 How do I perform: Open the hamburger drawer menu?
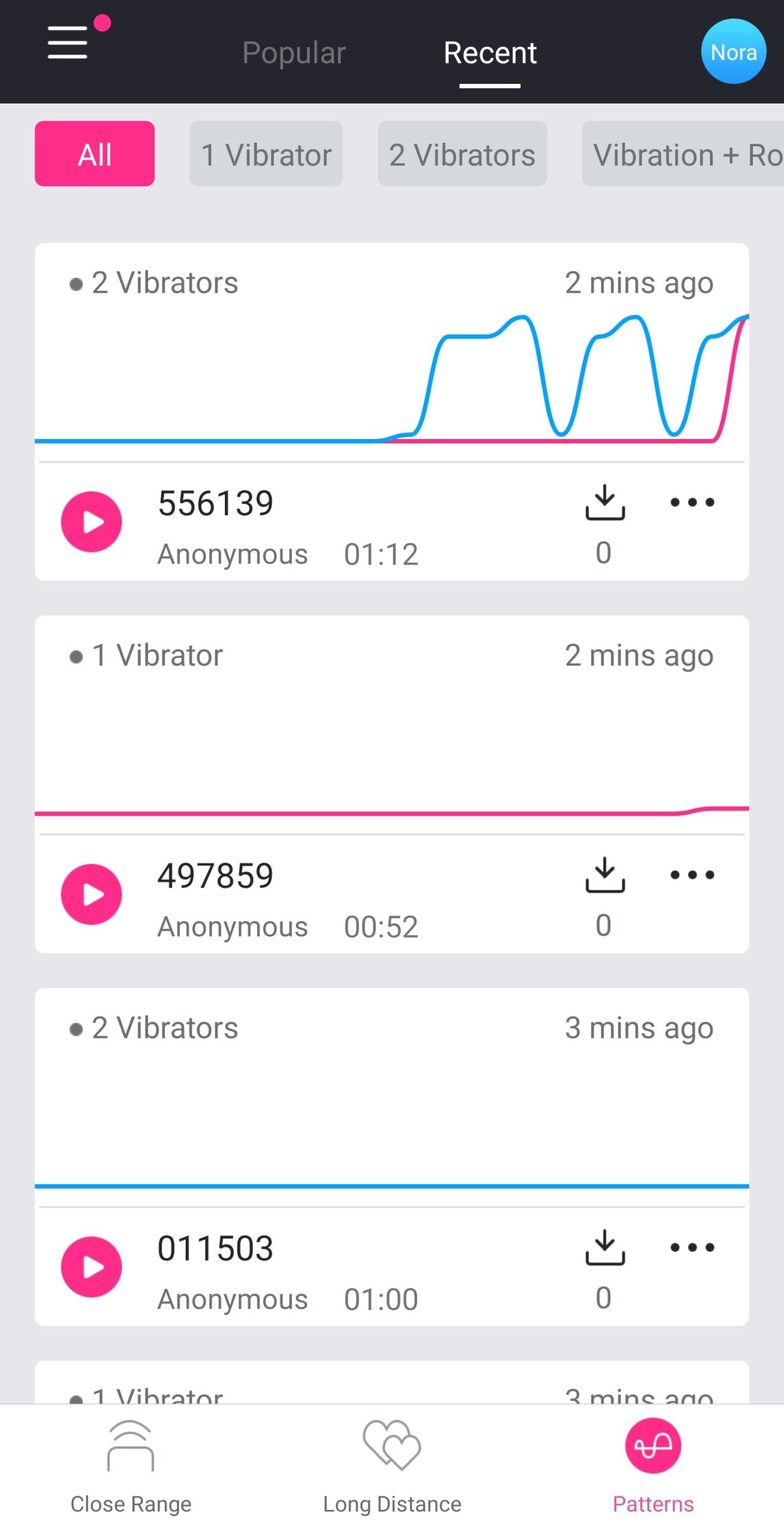coord(68,42)
